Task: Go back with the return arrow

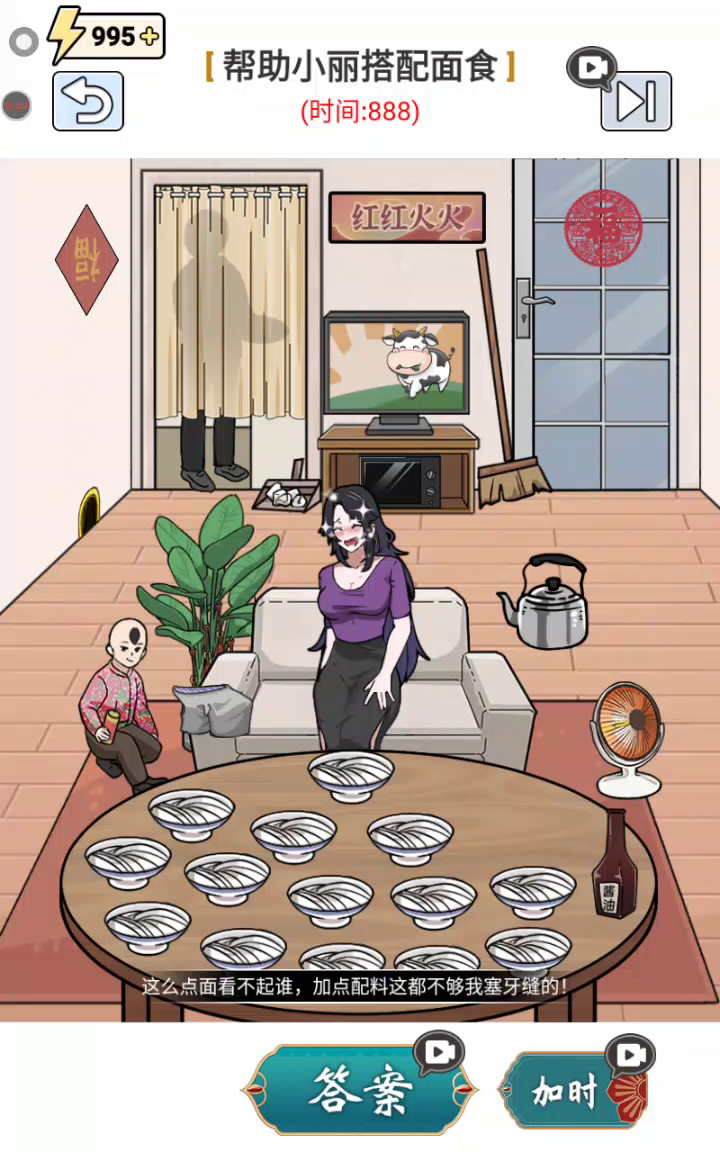Action: click(88, 101)
